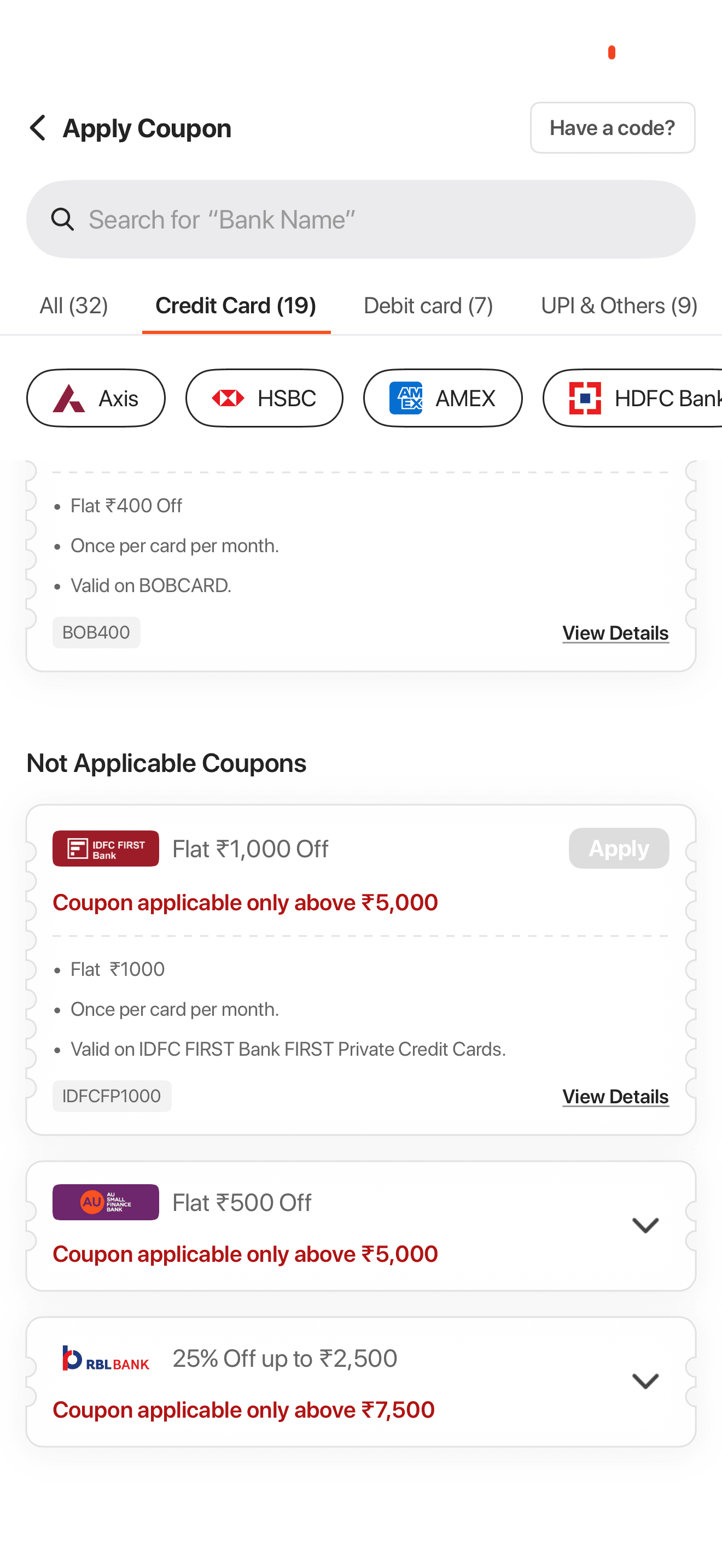
Task: View details of BOB400 coupon
Action: click(615, 633)
